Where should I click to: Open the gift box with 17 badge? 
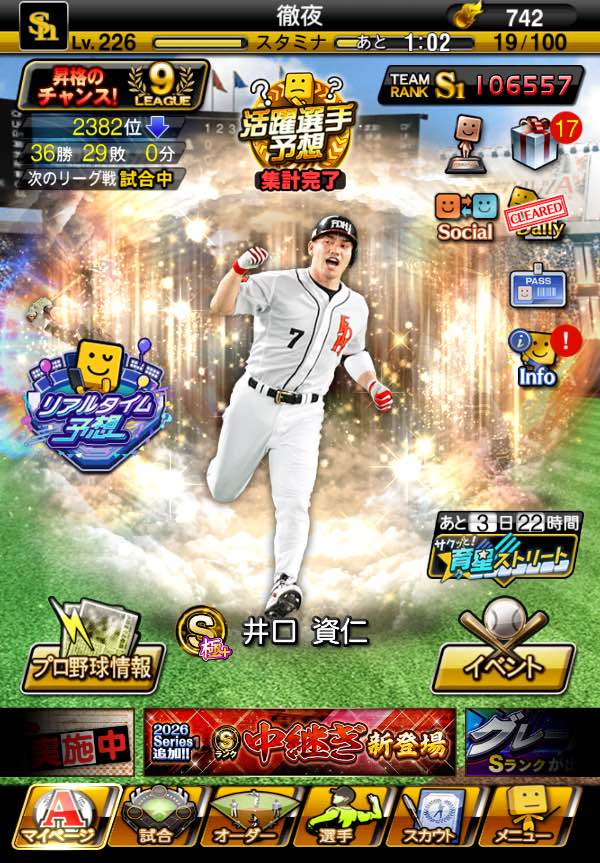537,142
